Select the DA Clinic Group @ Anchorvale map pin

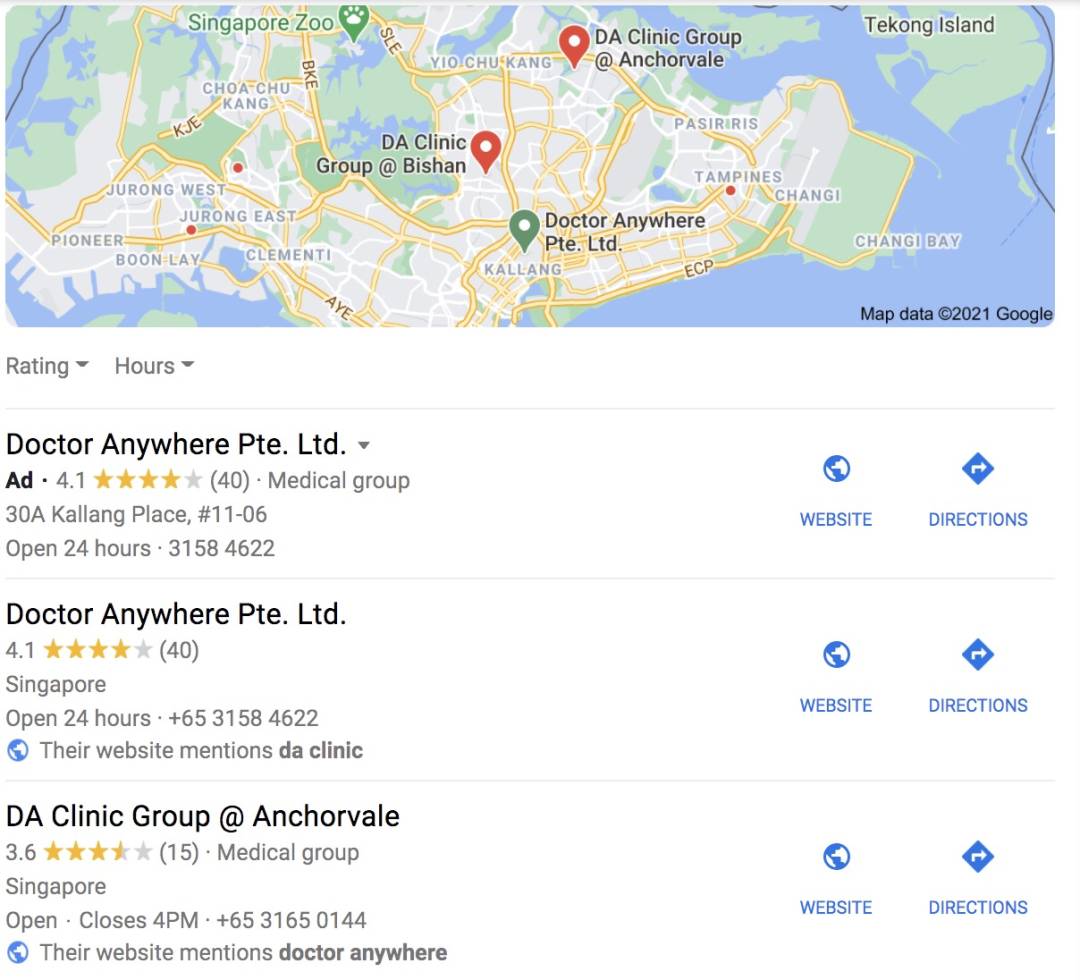[573, 44]
